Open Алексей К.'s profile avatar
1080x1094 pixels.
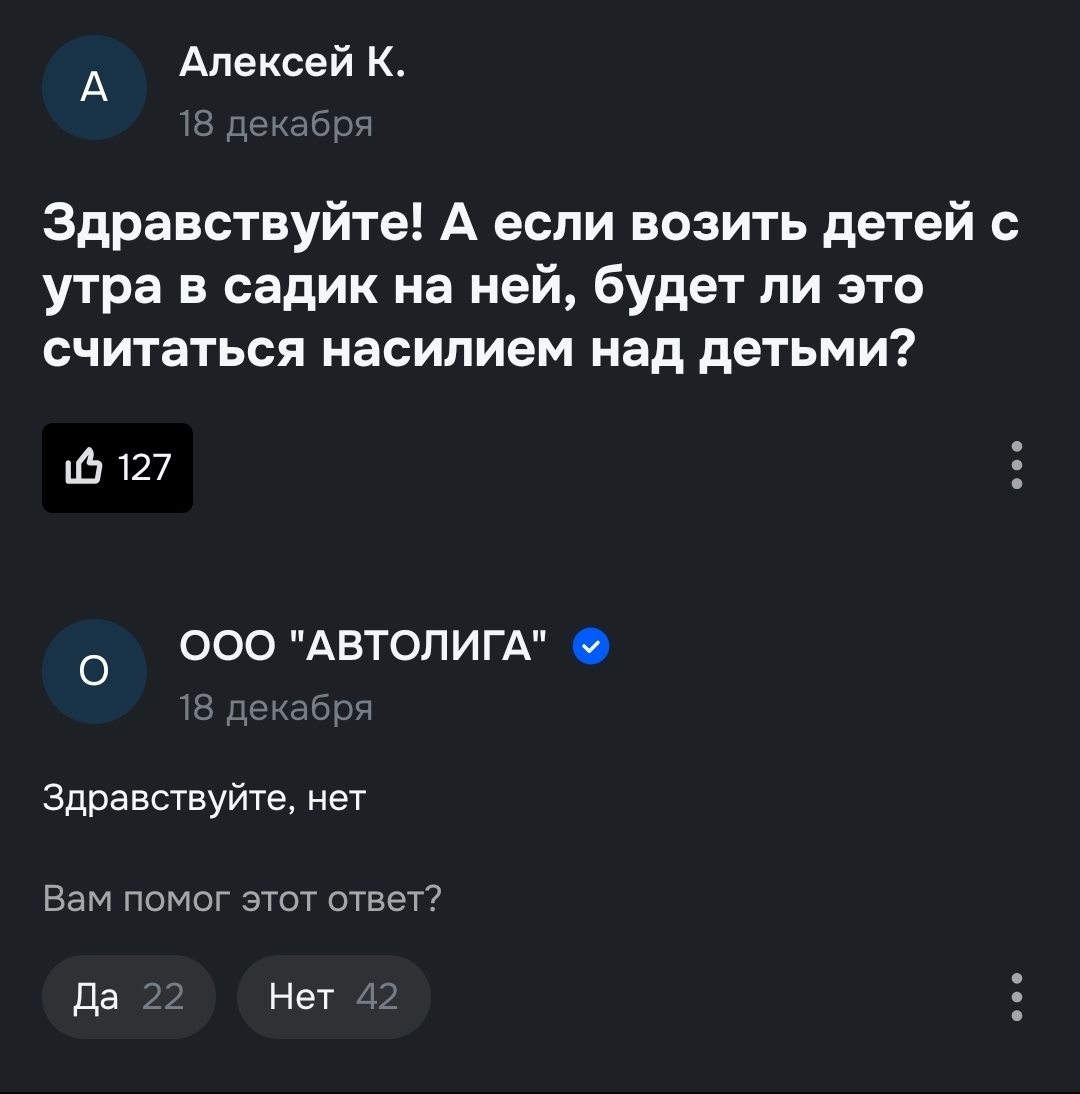click(x=94, y=88)
